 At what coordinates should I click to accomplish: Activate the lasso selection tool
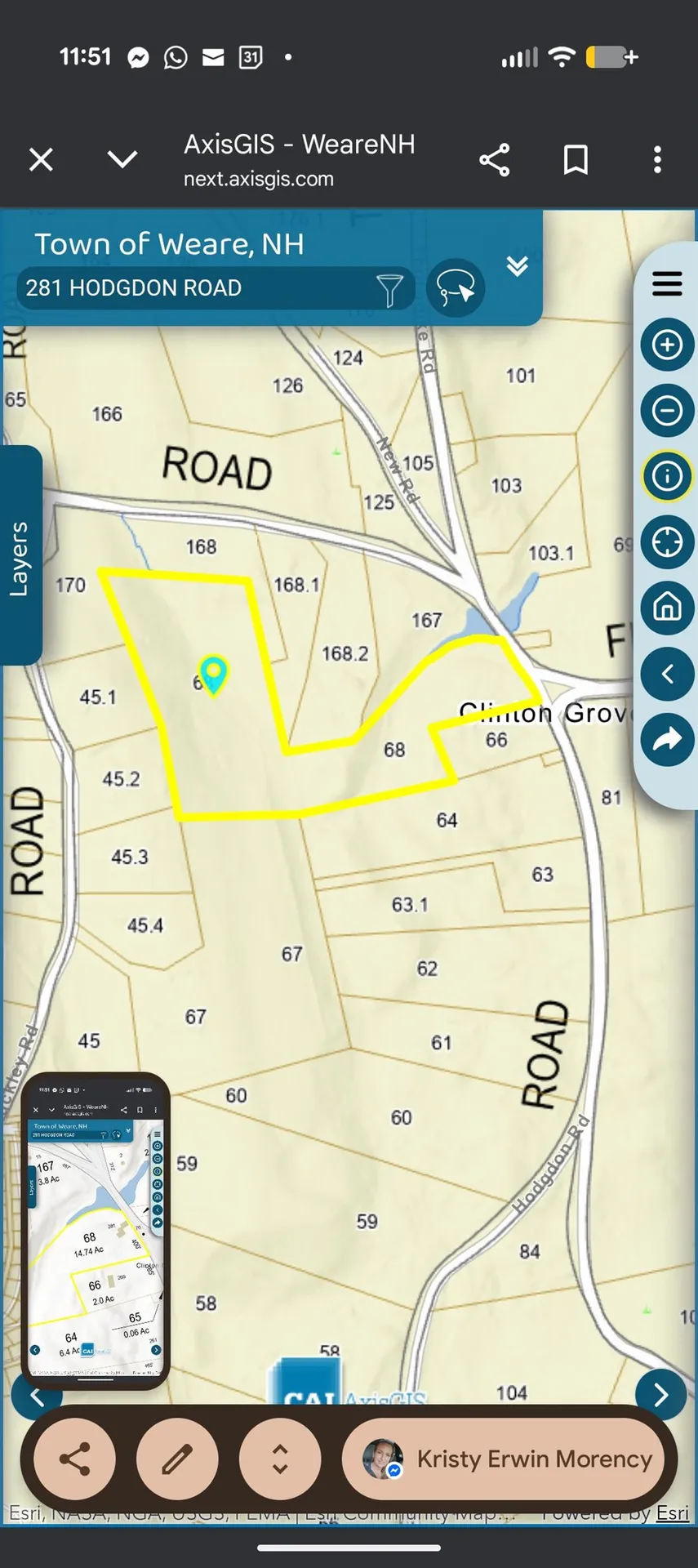[x=456, y=288]
